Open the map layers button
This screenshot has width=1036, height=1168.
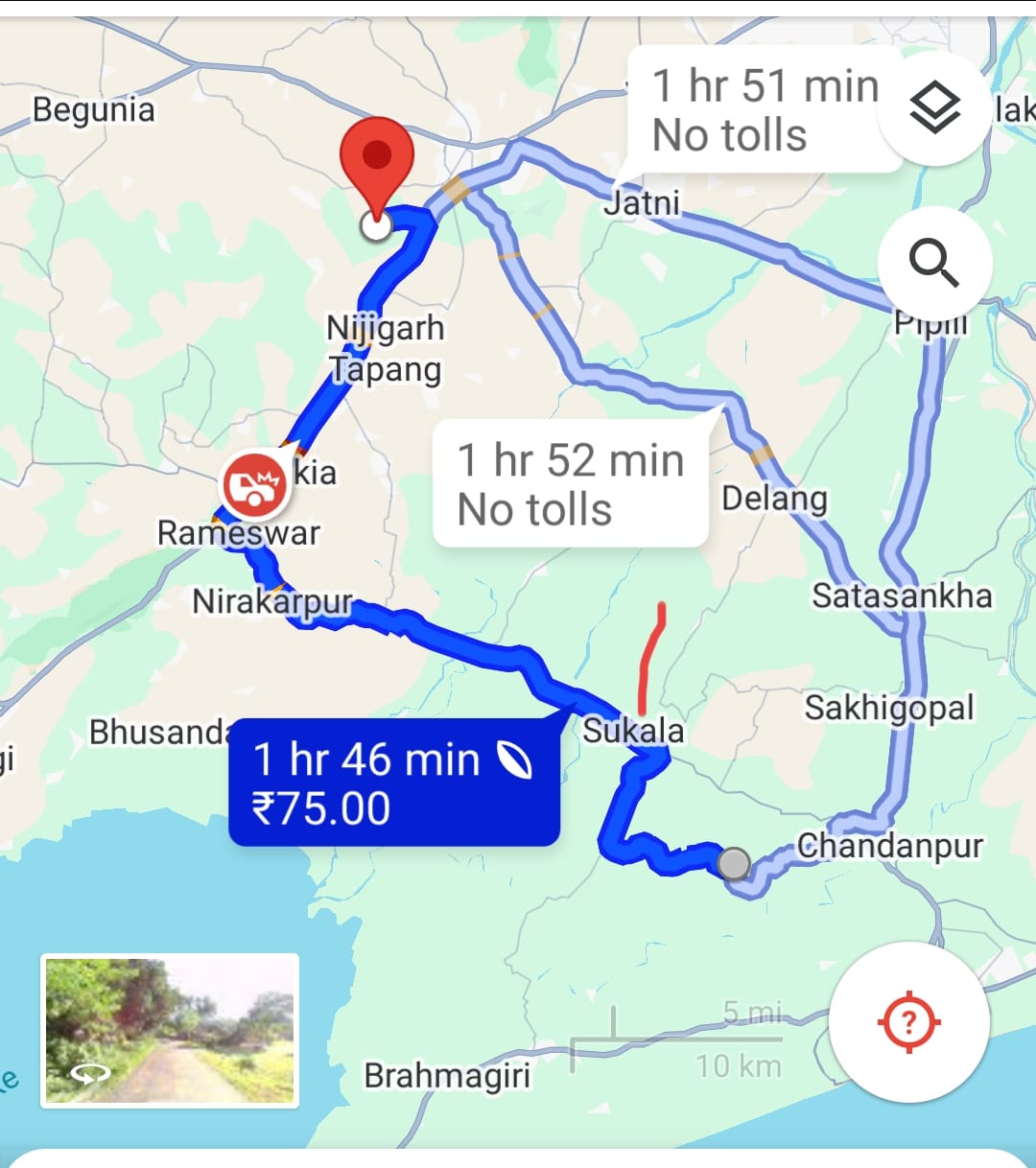(x=934, y=107)
